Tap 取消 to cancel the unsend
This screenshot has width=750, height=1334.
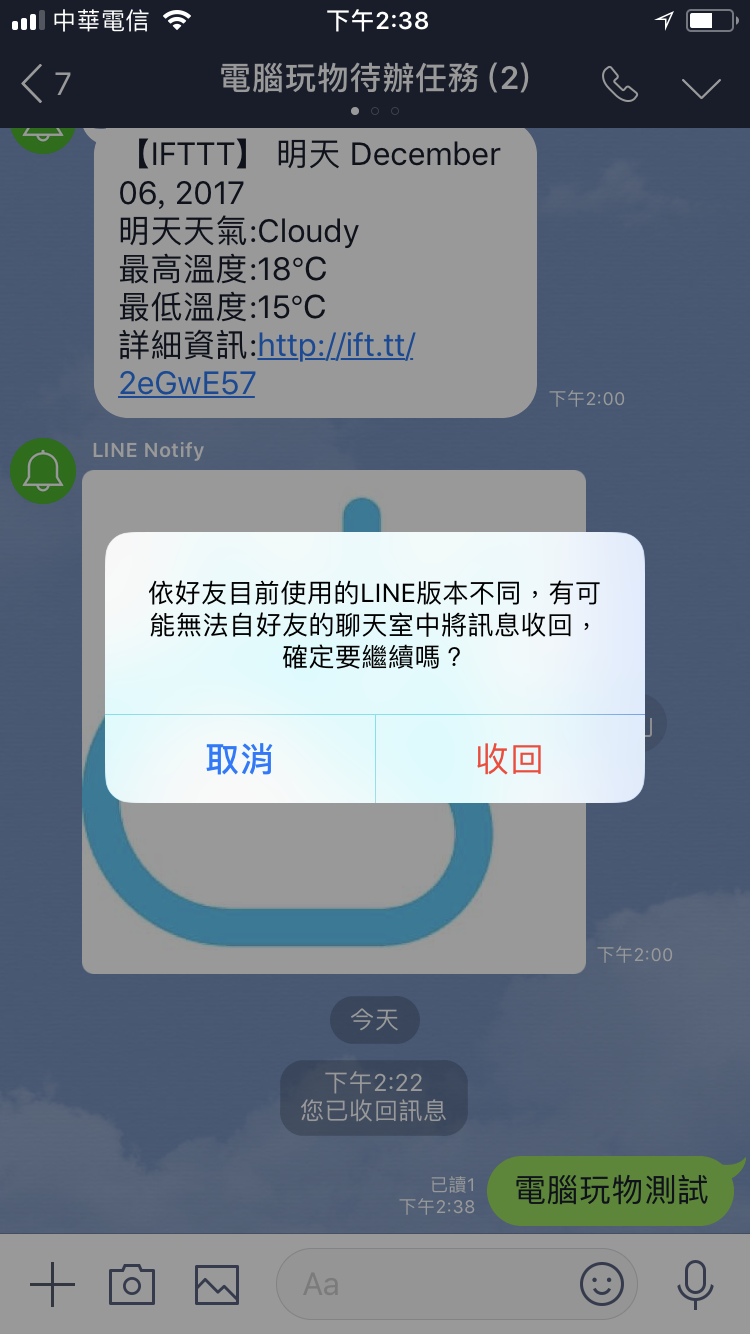coord(240,759)
